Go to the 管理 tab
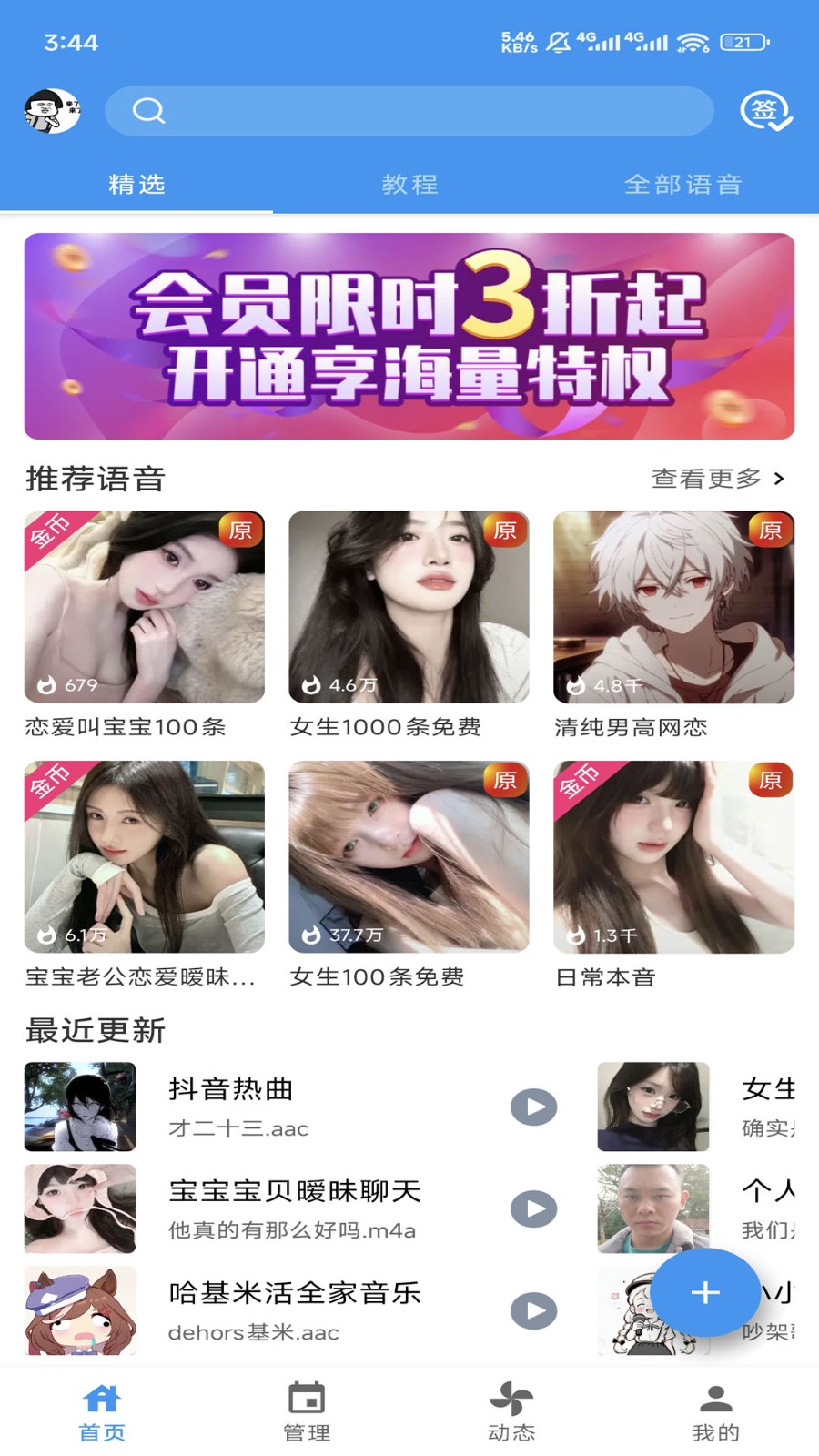Viewport: 819px width, 1456px height. (x=307, y=1412)
